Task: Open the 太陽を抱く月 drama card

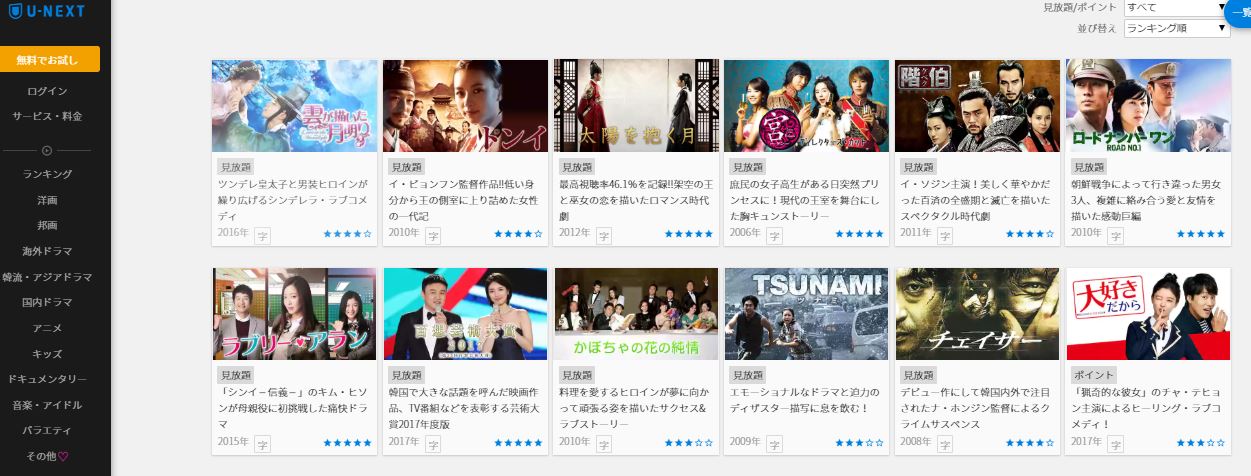Action: point(636,106)
